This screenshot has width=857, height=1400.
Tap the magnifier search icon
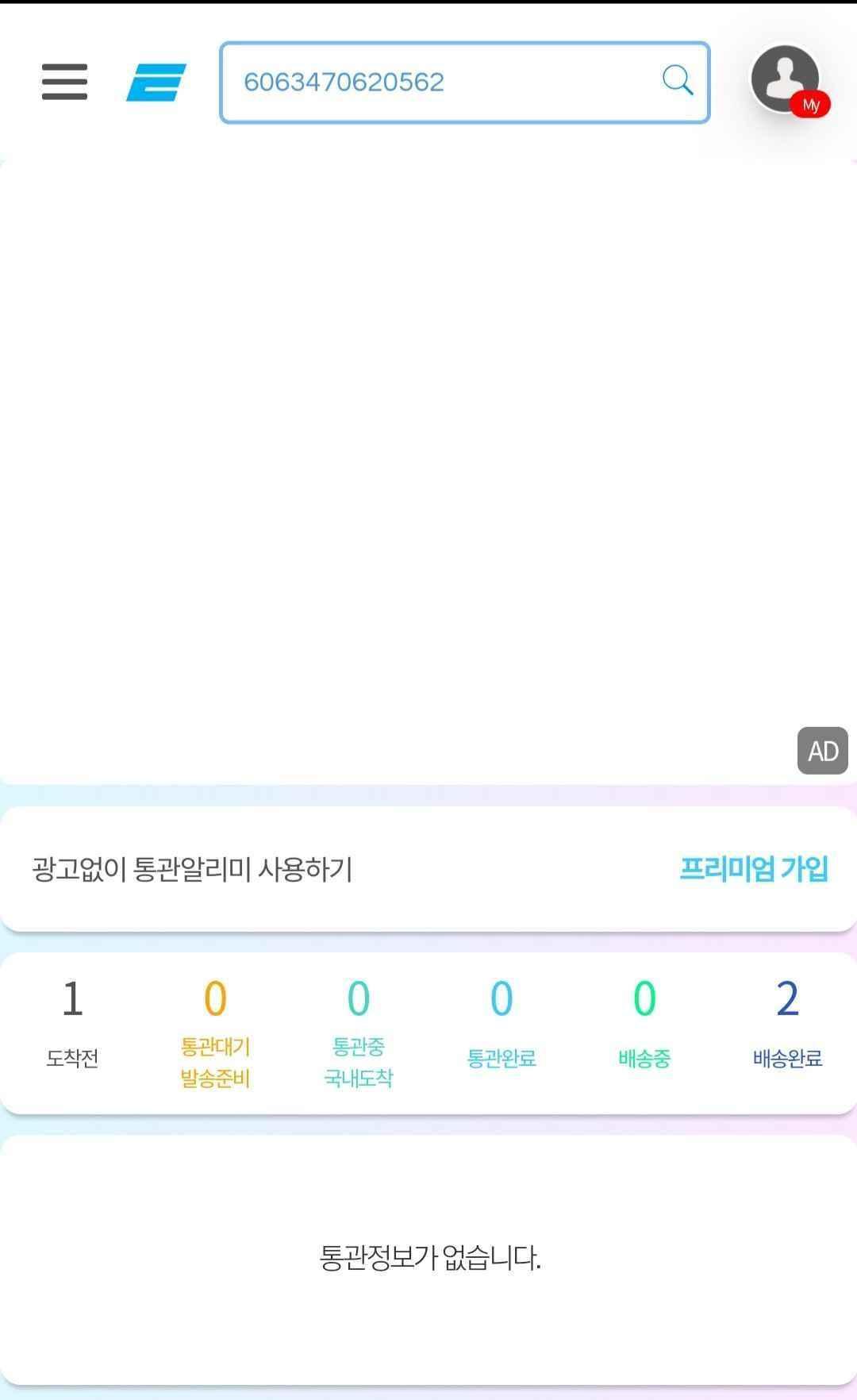point(678,80)
